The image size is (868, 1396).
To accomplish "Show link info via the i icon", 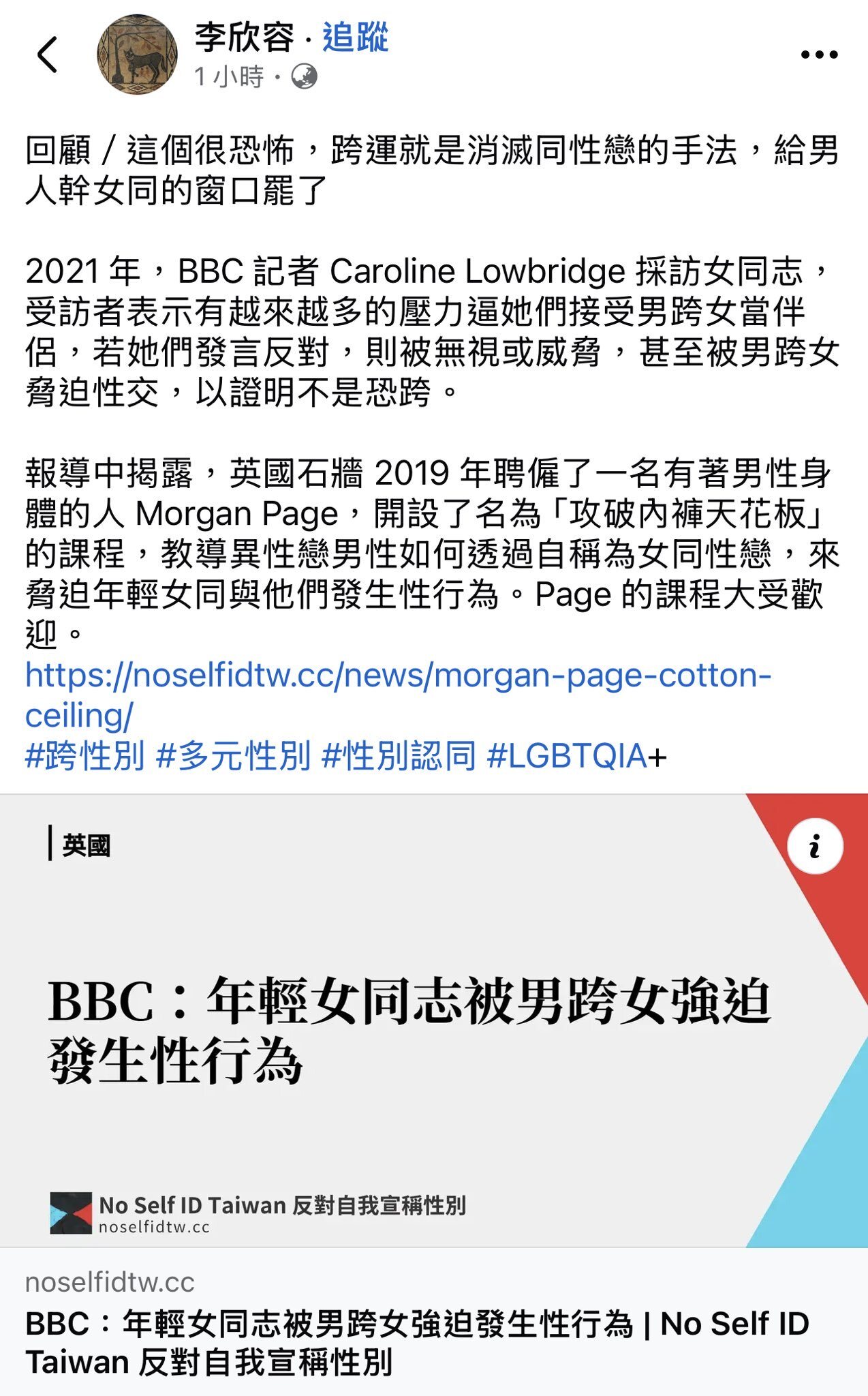I will click(x=815, y=846).
